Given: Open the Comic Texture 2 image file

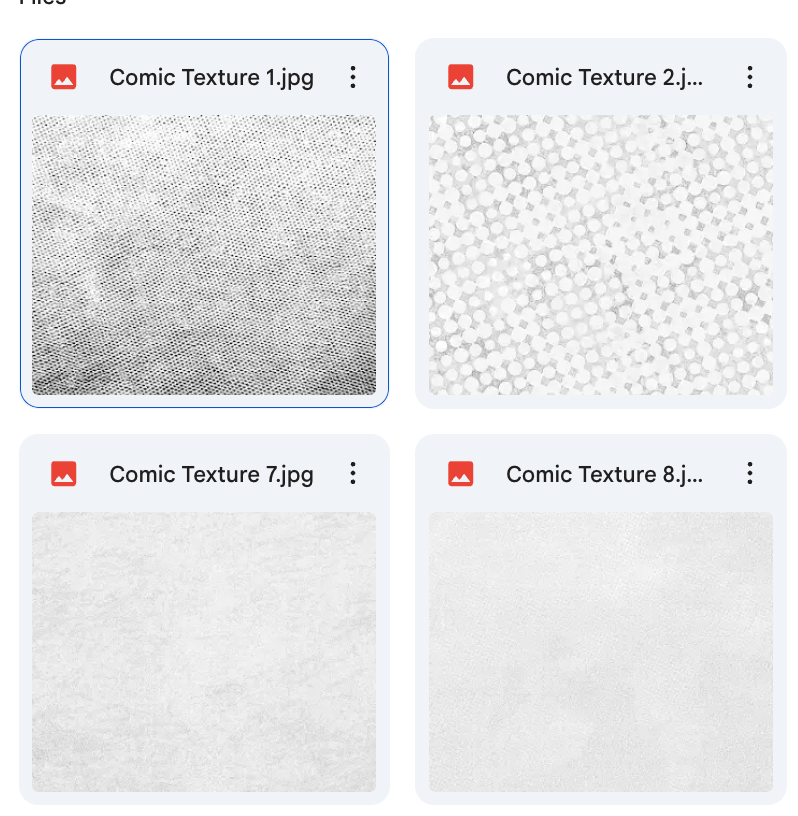Looking at the screenshot, I should pyautogui.click(x=600, y=254).
